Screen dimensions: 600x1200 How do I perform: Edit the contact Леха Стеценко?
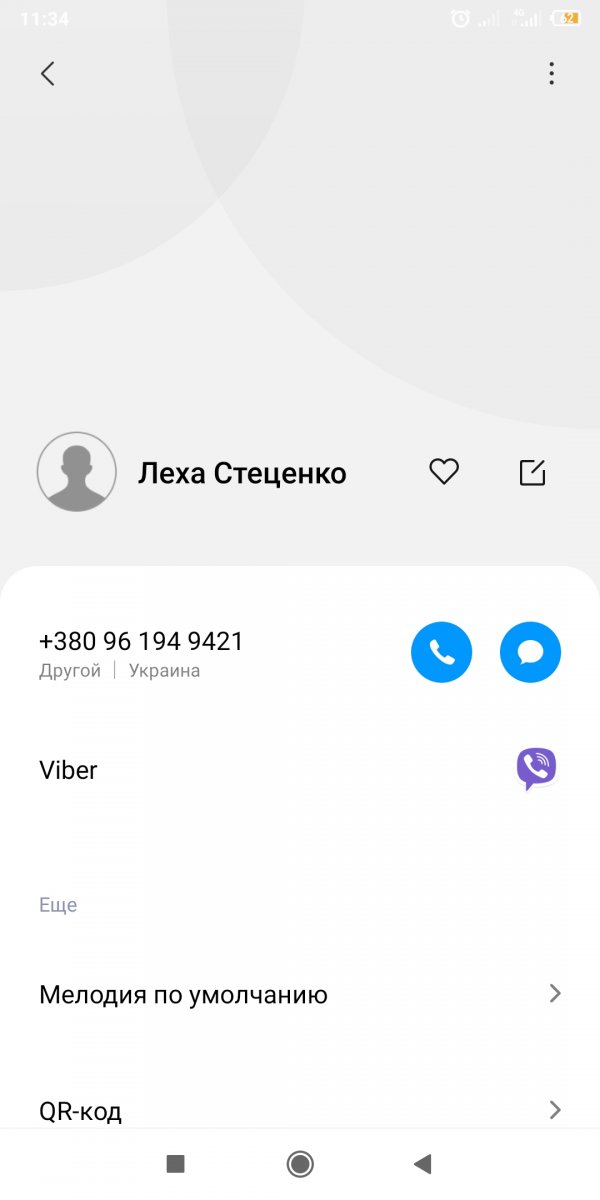coord(533,472)
